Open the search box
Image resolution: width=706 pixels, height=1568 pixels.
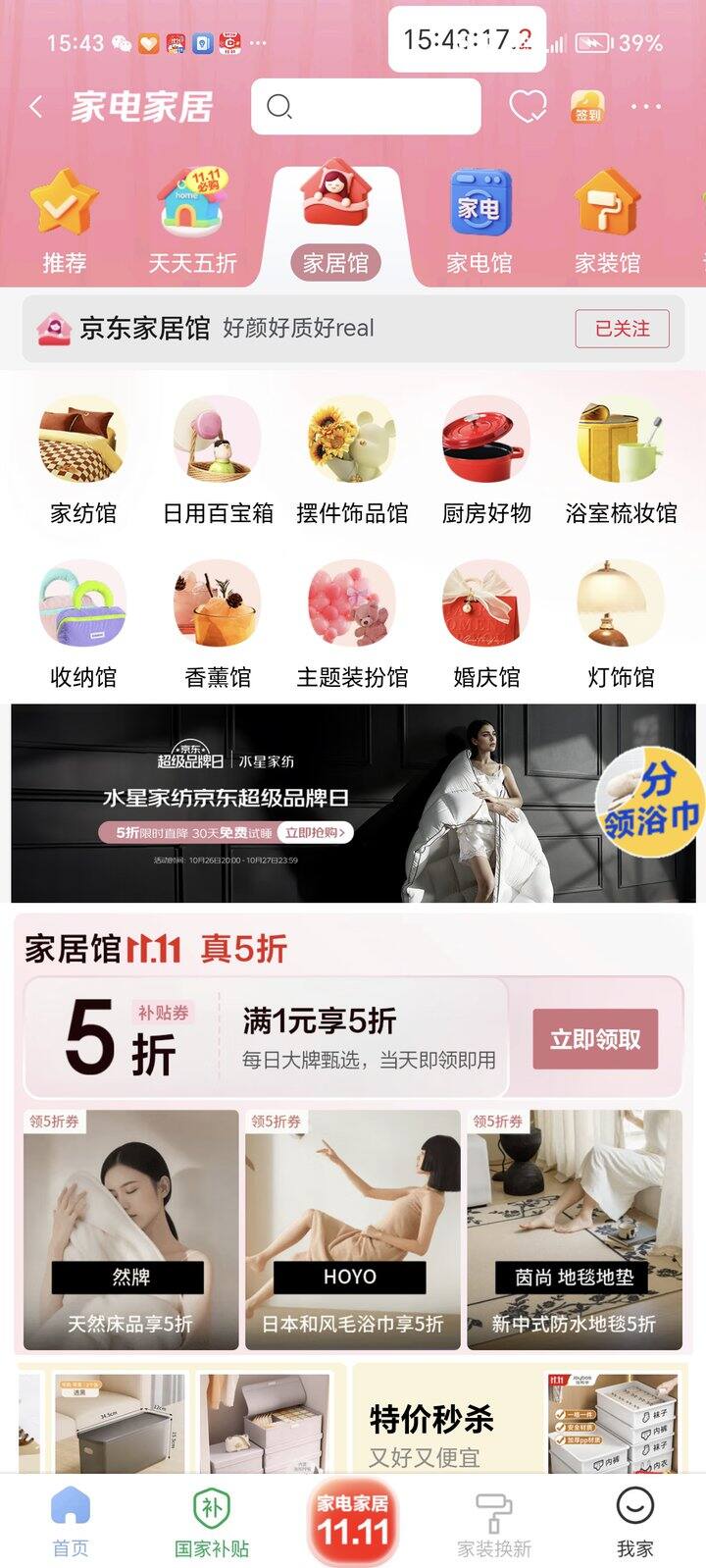tap(366, 107)
